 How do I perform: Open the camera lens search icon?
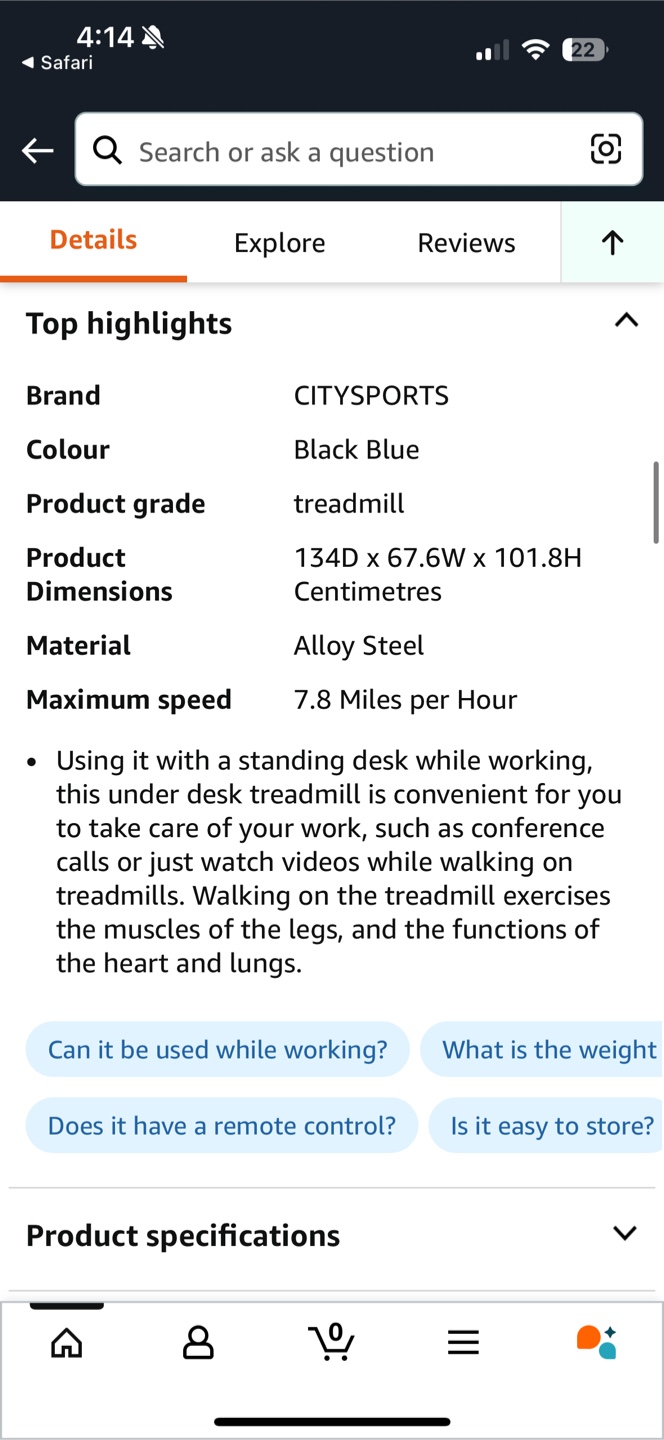605,149
